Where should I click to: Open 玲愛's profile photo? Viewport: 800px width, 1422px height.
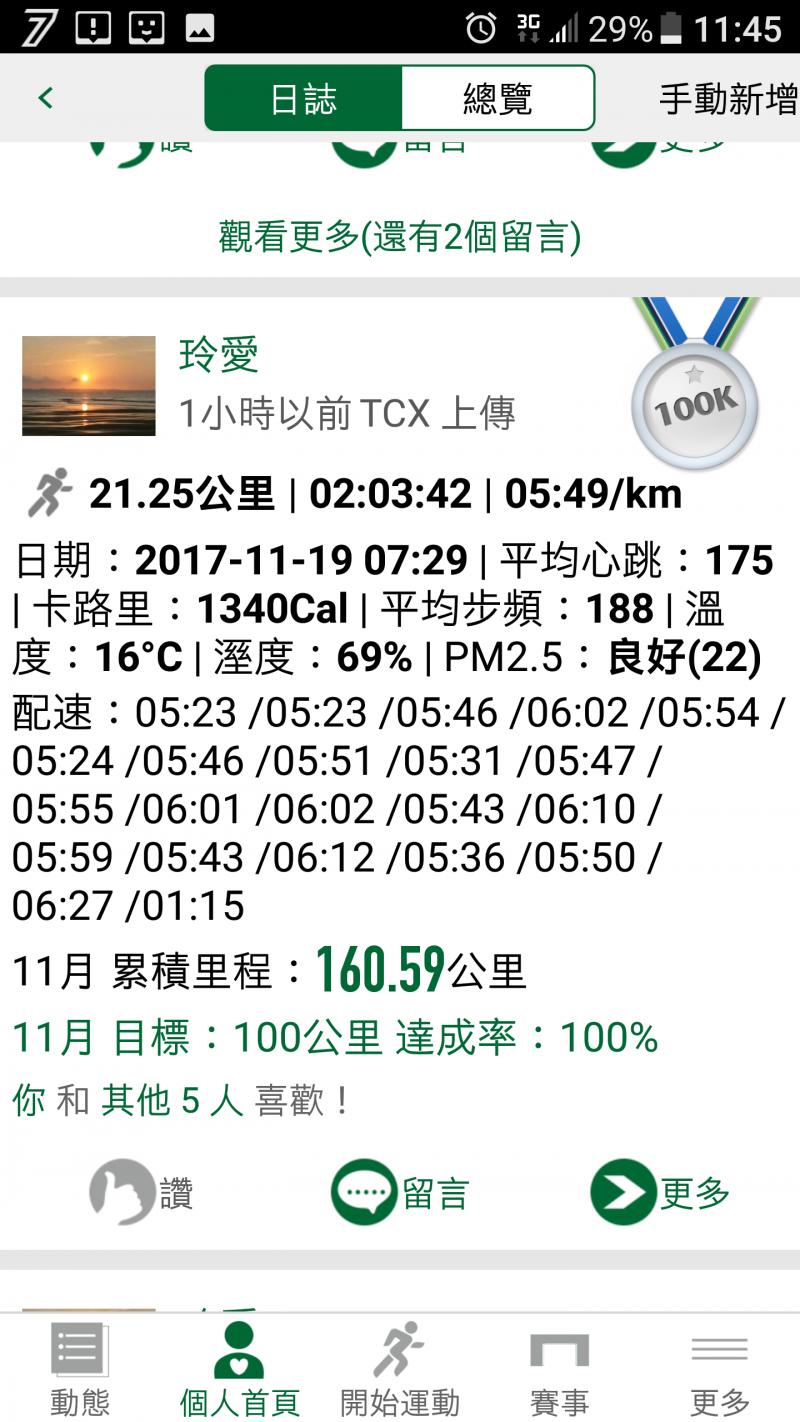[x=89, y=385]
